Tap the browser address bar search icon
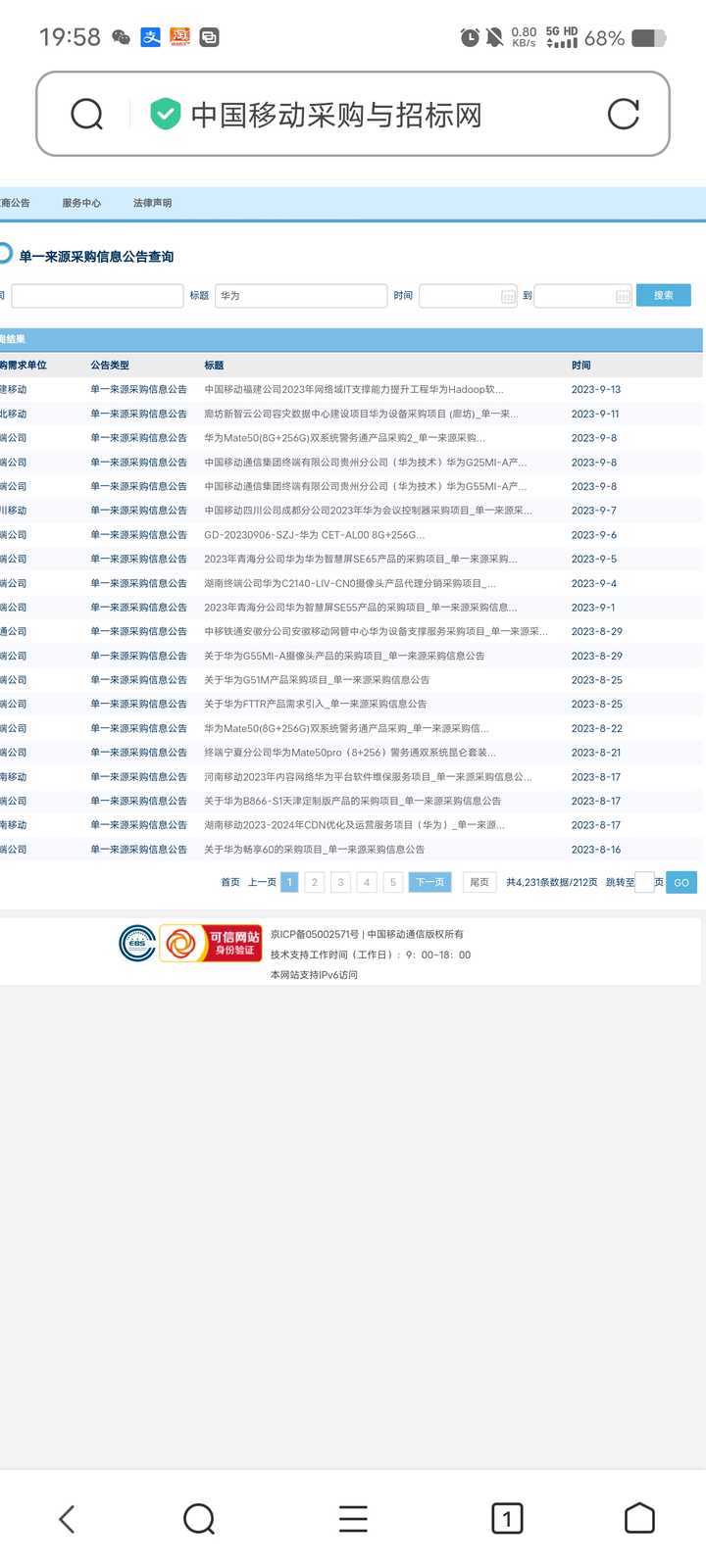Screen dimensions: 706x1568 [x=87, y=115]
